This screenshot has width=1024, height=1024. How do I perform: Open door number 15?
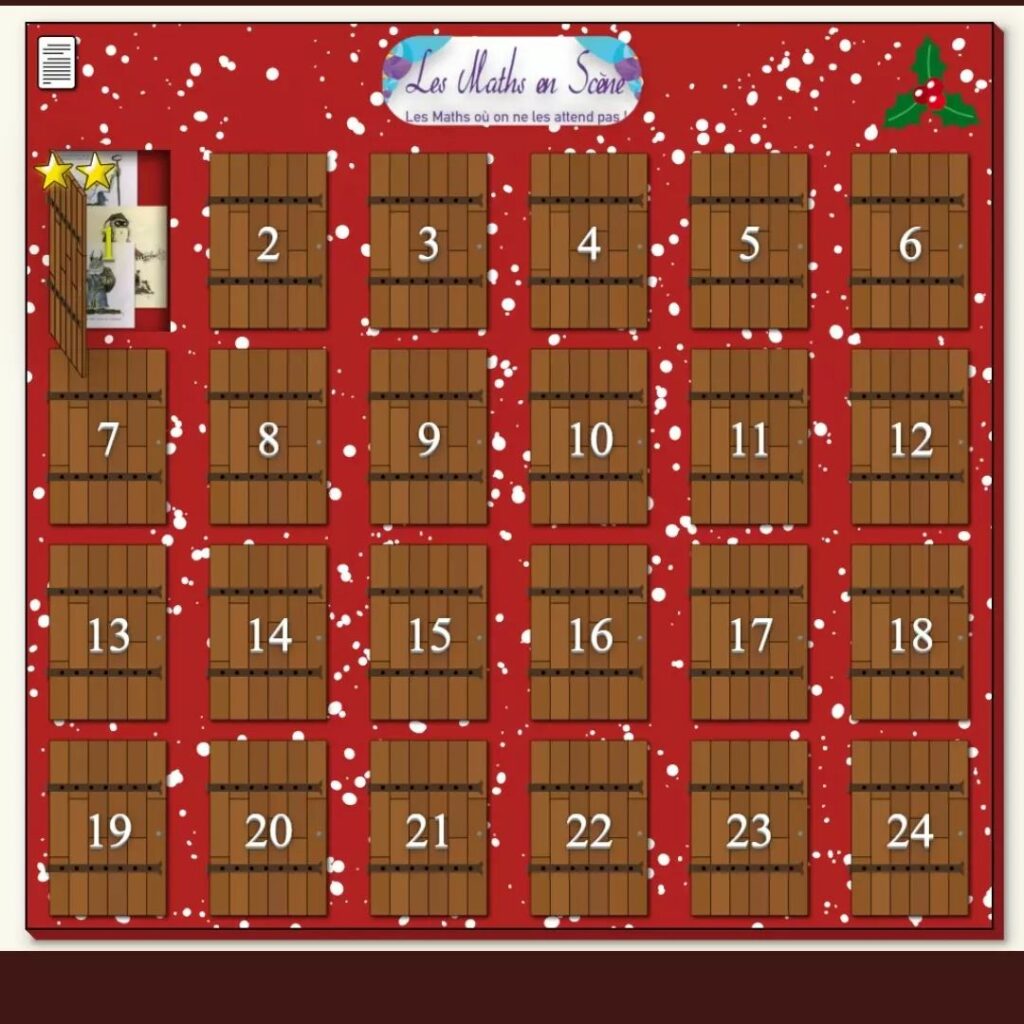click(x=428, y=633)
